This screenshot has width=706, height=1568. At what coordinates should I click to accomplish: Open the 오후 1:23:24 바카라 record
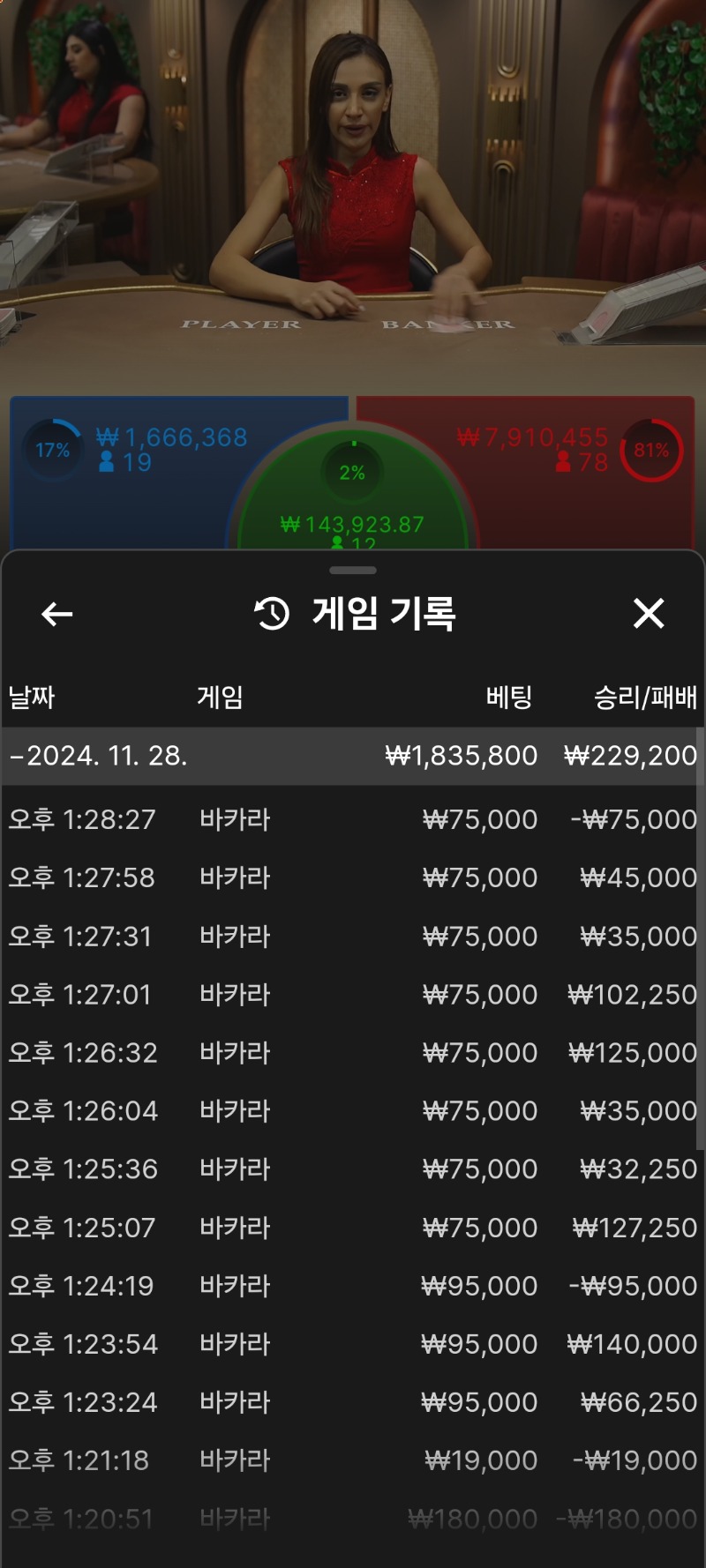[x=351, y=1402]
